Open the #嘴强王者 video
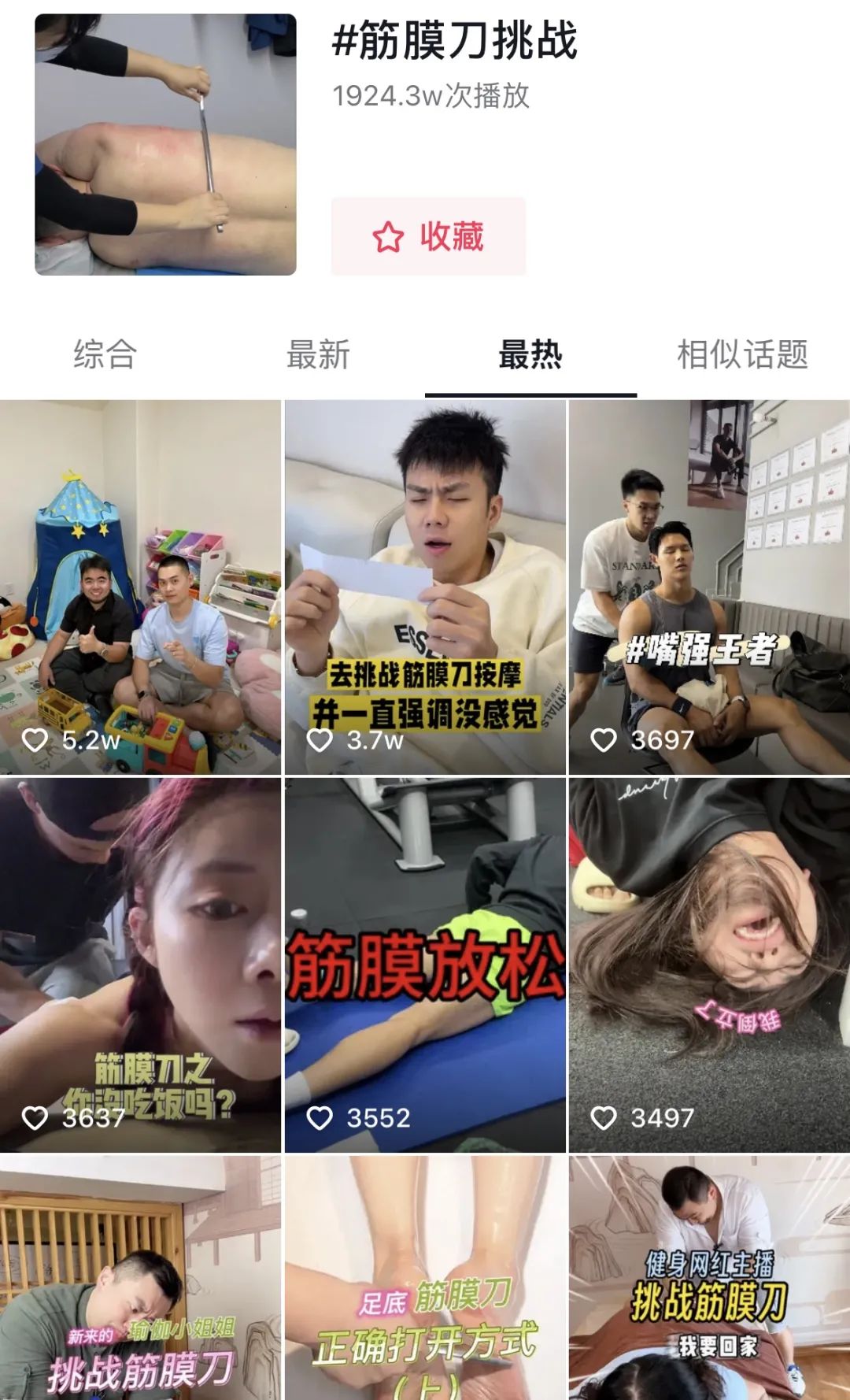The width and height of the screenshot is (850, 1400). click(709, 587)
